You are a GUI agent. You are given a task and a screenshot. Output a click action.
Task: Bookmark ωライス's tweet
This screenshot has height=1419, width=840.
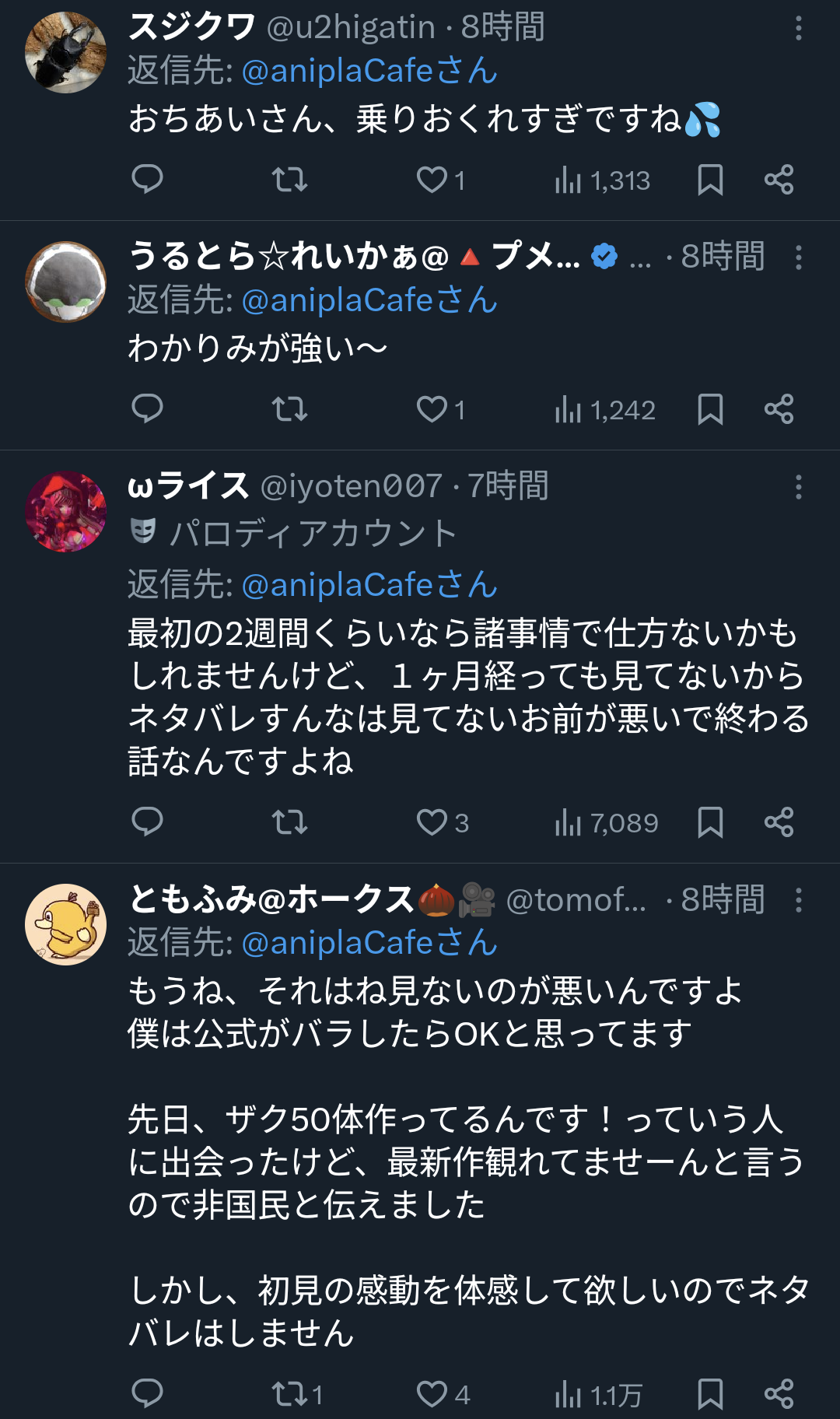[x=710, y=822]
